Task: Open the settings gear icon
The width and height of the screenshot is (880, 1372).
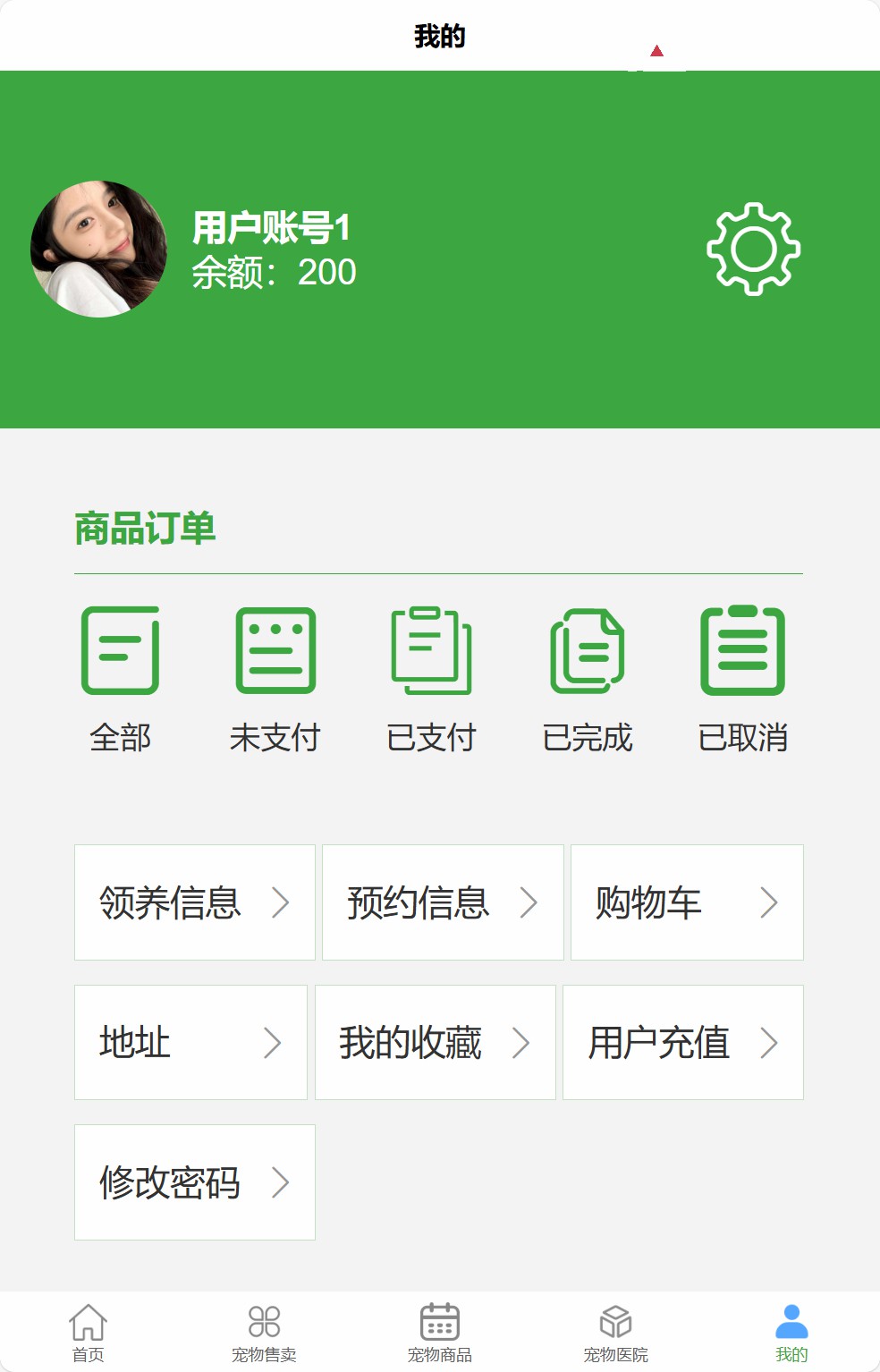Action: pos(753,250)
